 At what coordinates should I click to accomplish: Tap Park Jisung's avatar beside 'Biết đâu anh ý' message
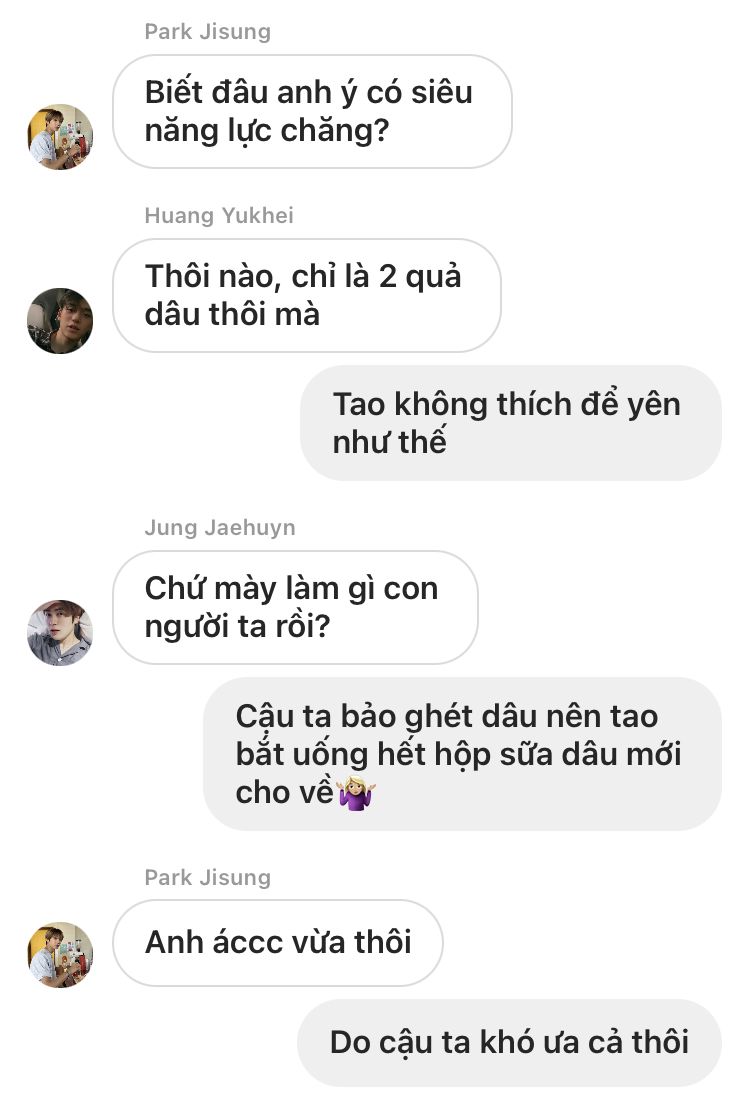click(x=60, y=137)
